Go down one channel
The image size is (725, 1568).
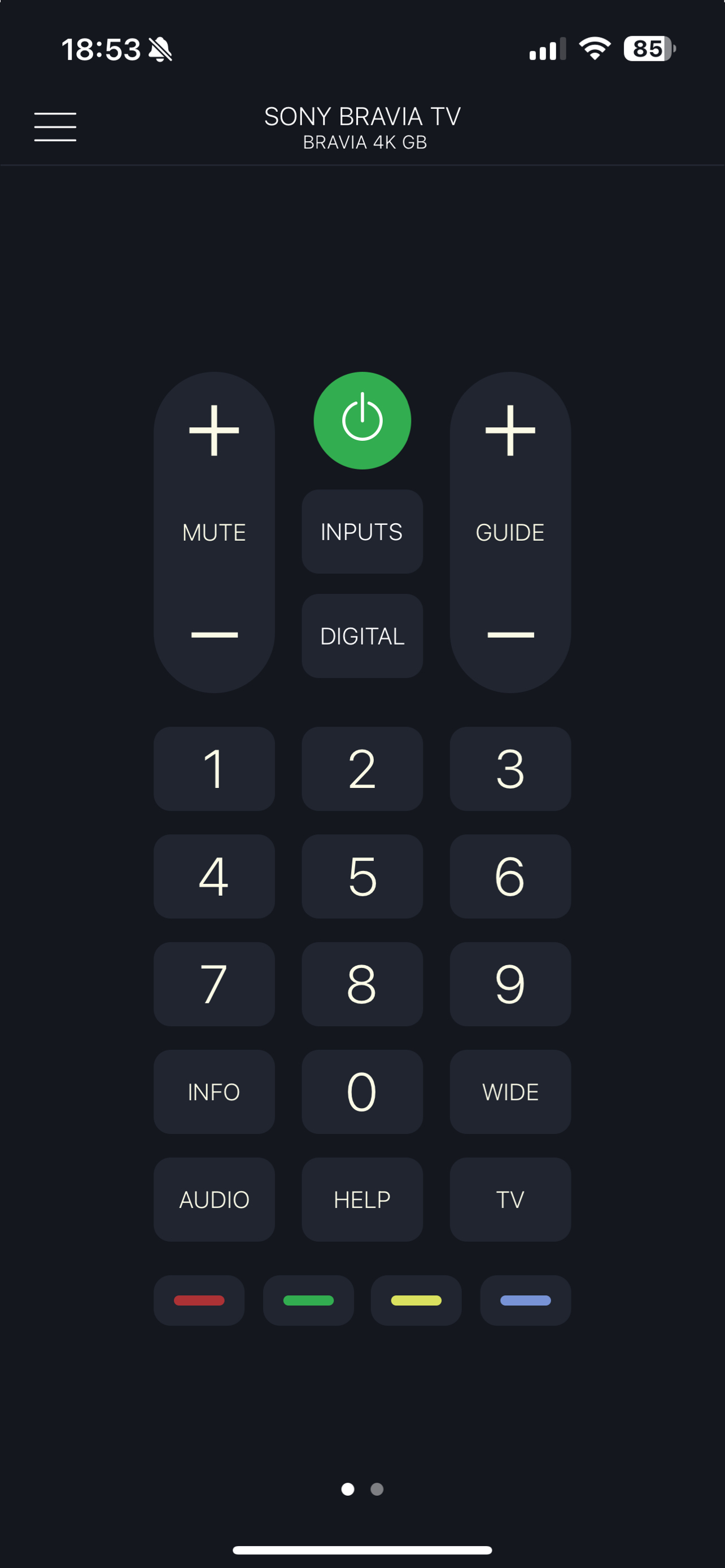510,635
